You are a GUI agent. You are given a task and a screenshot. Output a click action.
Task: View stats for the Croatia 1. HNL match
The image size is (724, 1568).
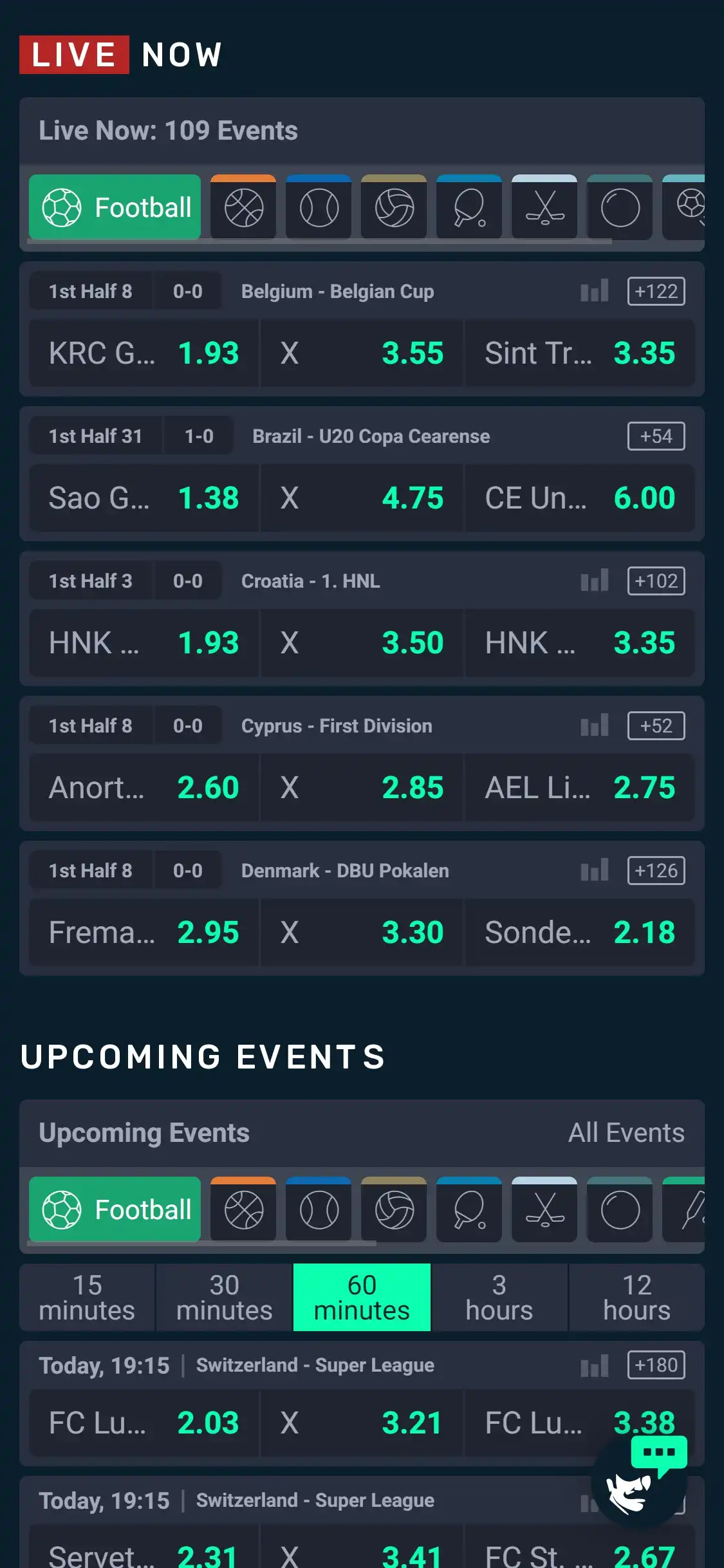[x=595, y=581]
